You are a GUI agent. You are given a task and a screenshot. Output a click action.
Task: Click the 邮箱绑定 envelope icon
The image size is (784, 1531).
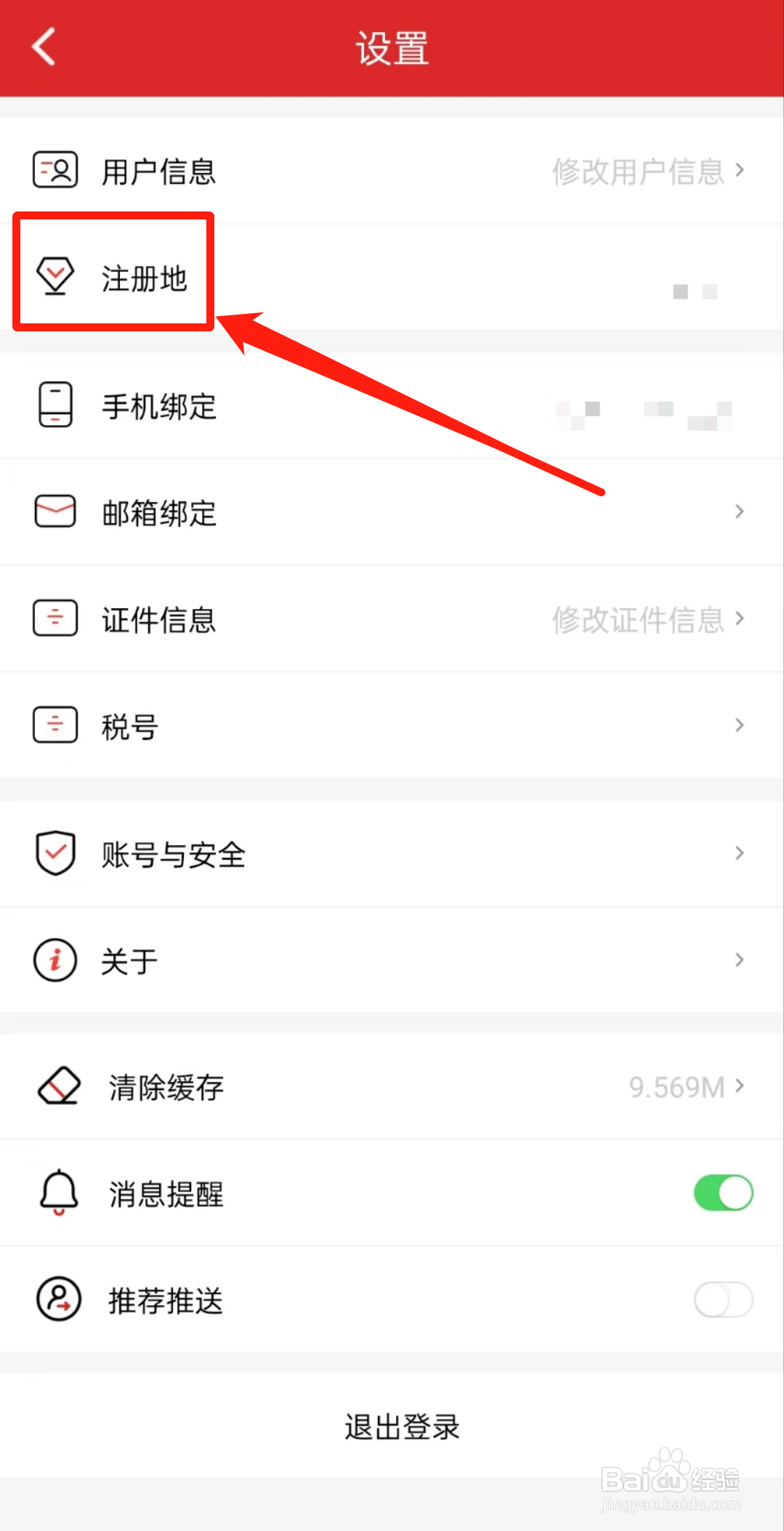54,511
